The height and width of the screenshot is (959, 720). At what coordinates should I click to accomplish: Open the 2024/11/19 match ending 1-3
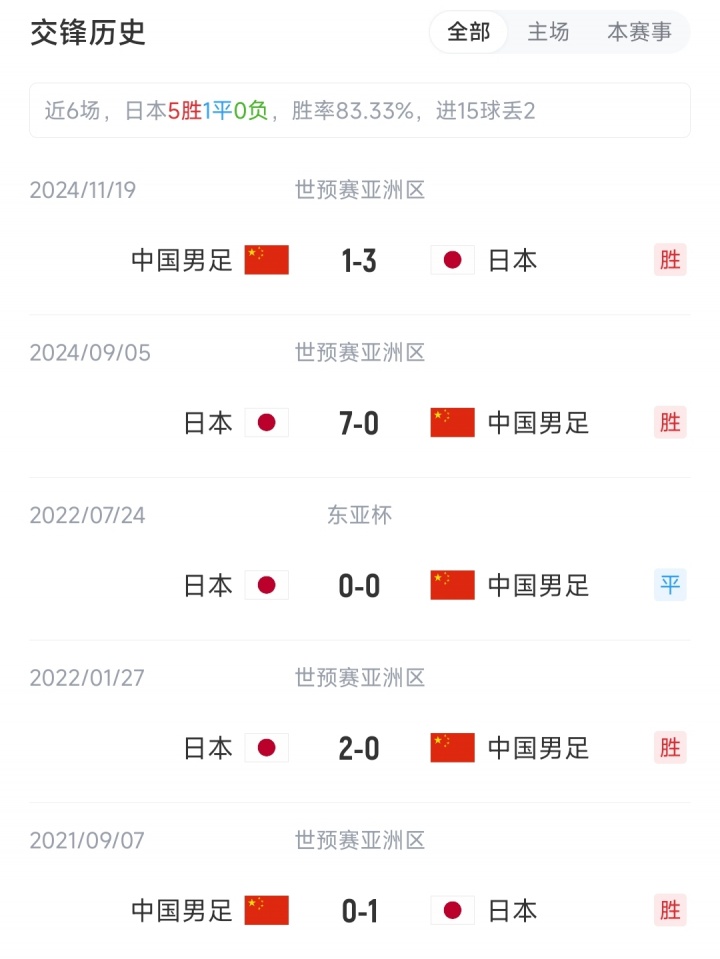point(359,261)
